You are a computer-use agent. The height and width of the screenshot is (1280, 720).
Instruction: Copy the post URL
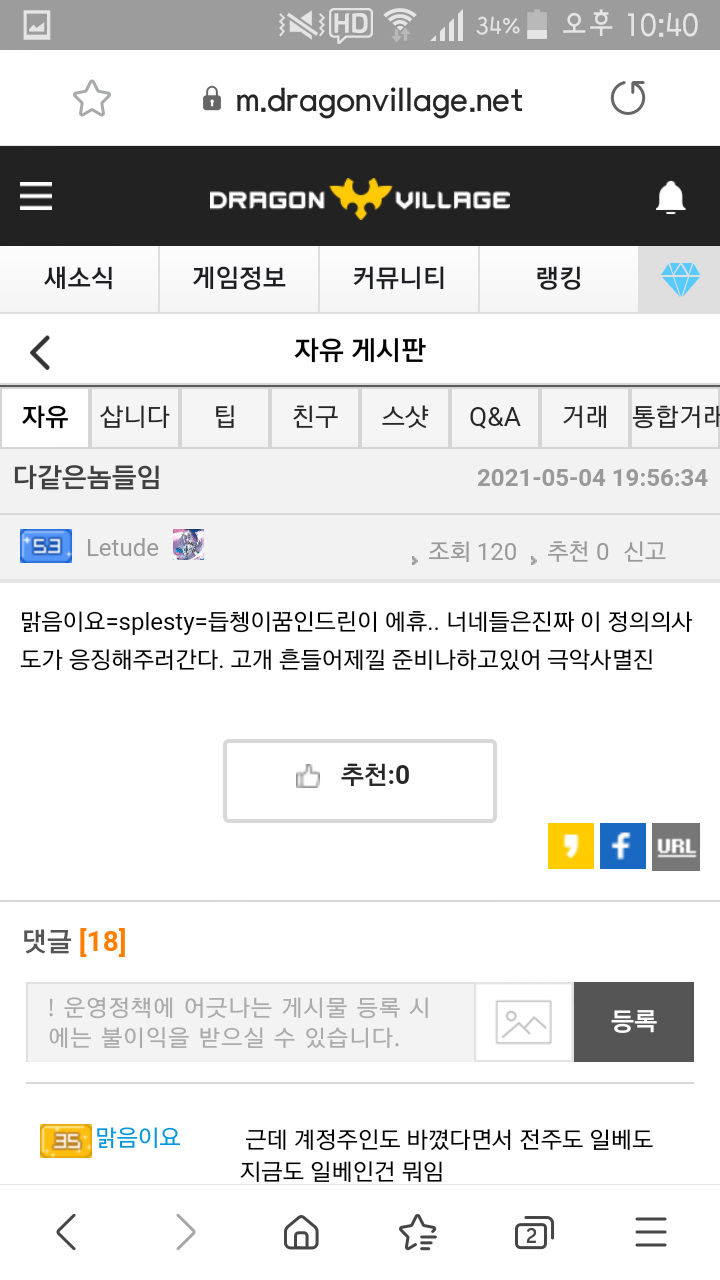coord(676,847)
